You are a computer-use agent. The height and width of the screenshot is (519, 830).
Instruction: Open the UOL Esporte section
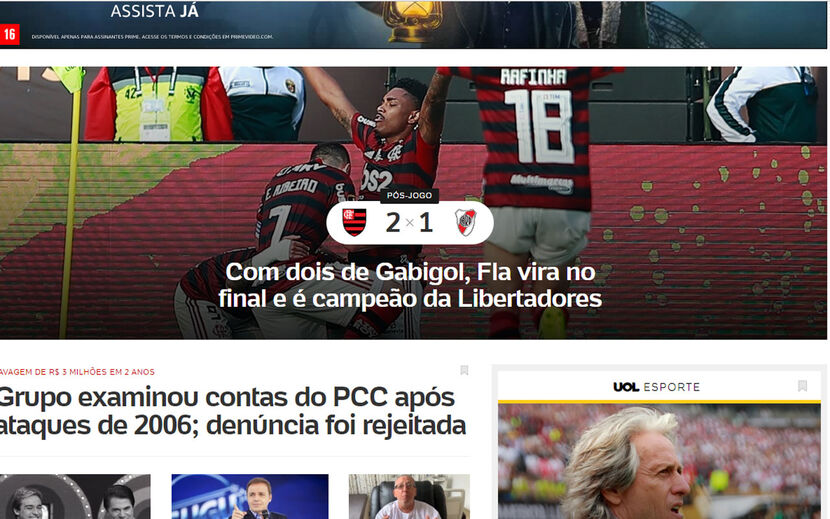coord(656,386)
